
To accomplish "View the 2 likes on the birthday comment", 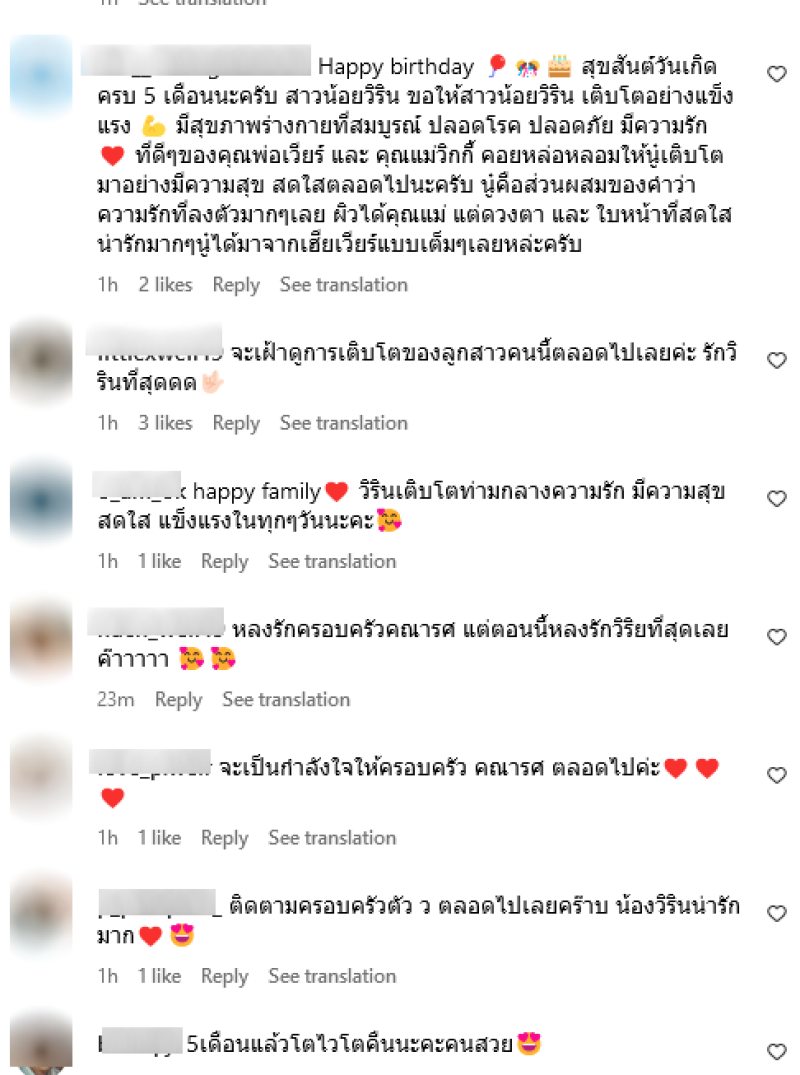I will click(165, 285).
